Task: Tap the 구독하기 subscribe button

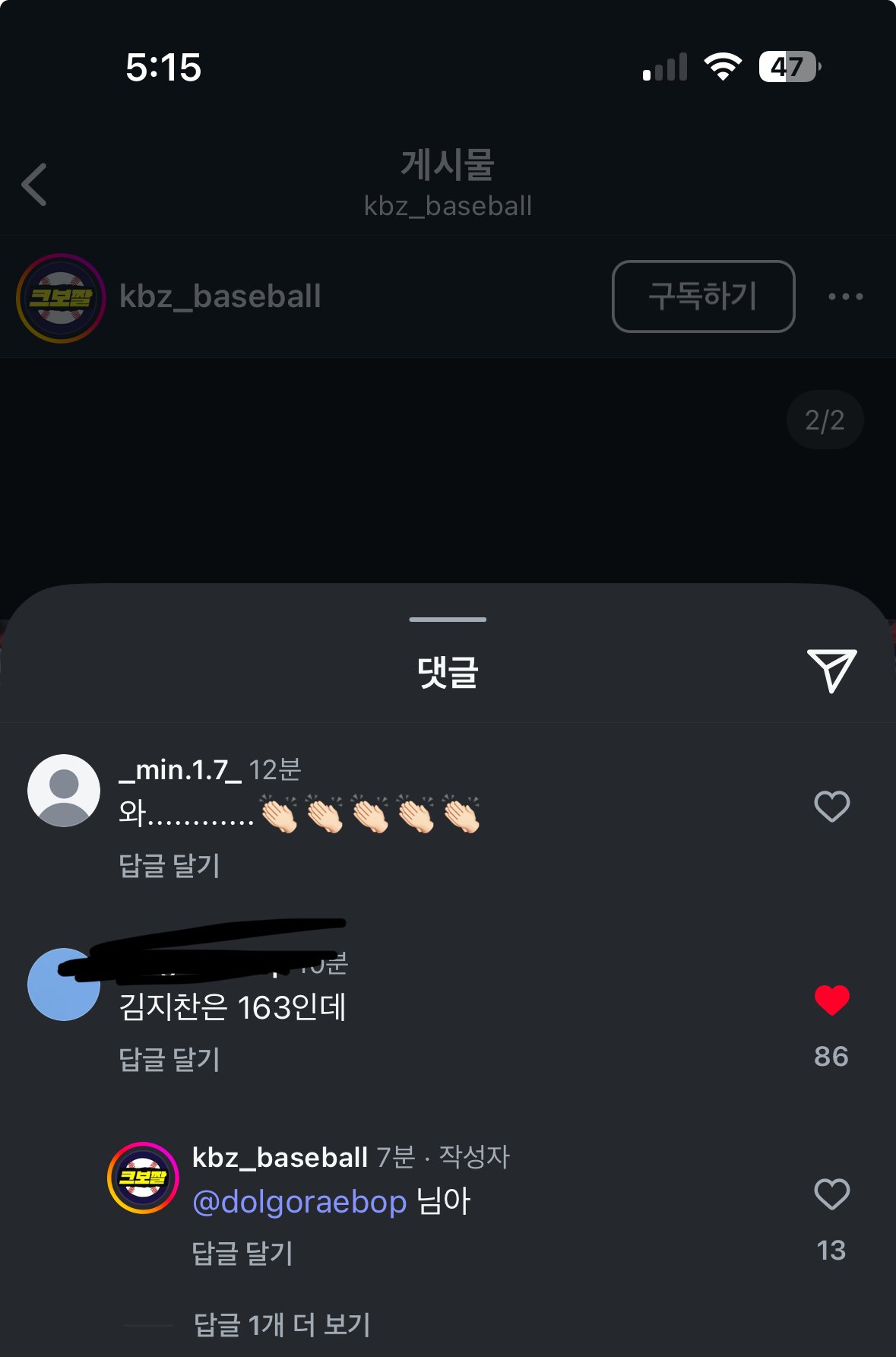Action: tap(703, 296)
